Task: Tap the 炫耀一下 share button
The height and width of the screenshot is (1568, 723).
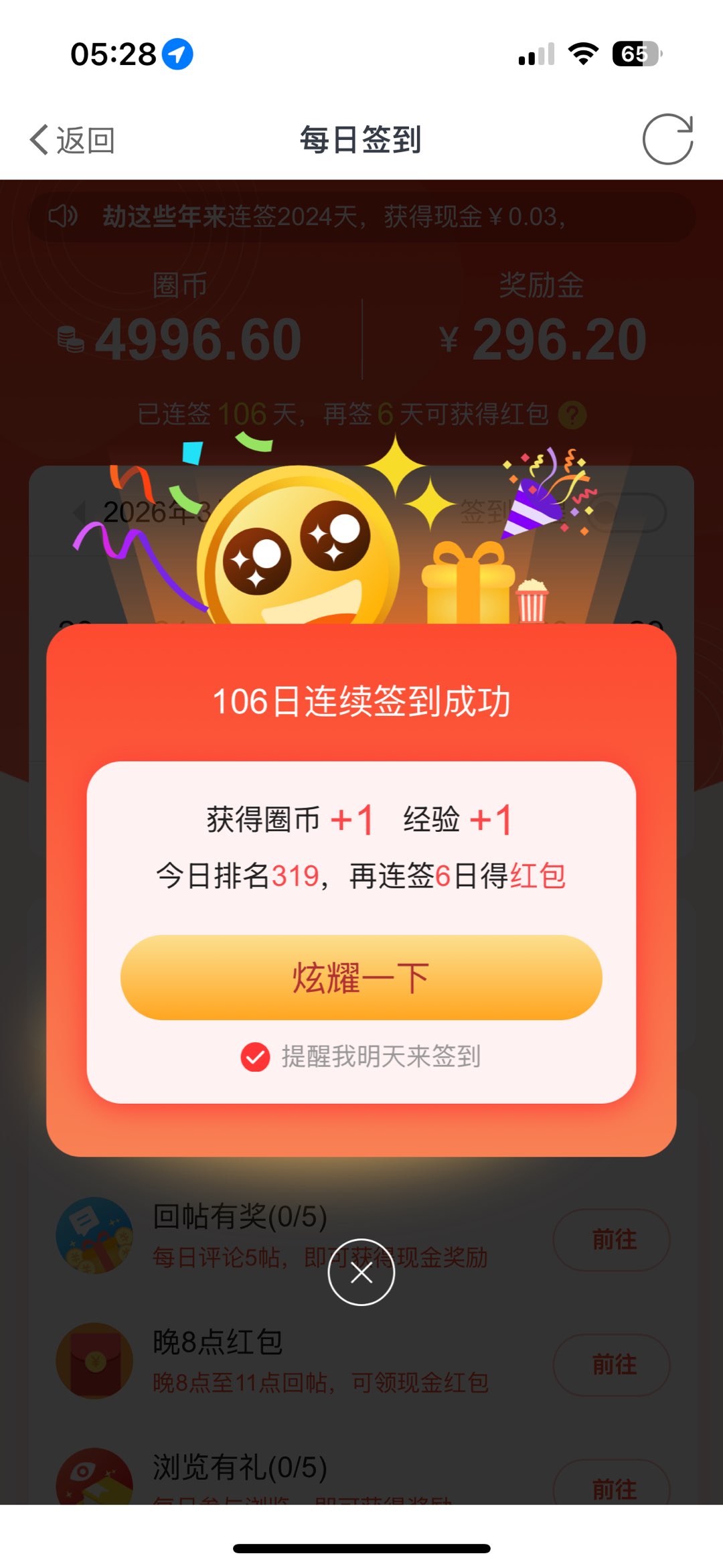Action: [361, 977]
